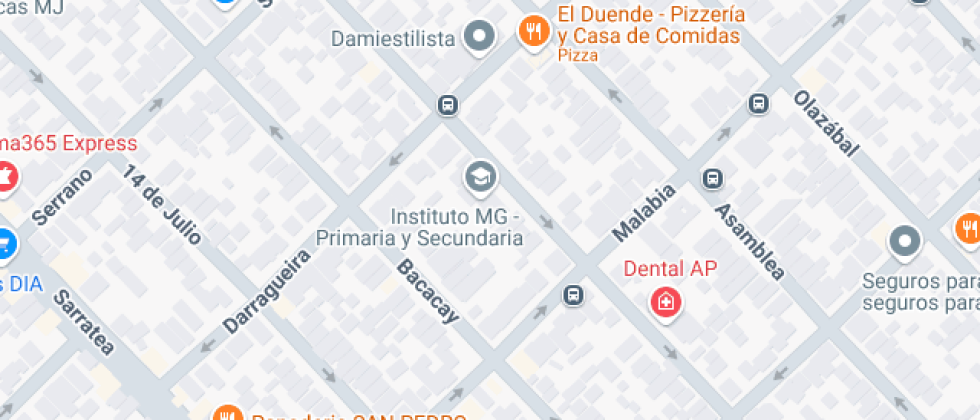
Task: Open the DIA supermarket cart marker
Action: click(5, 242)
